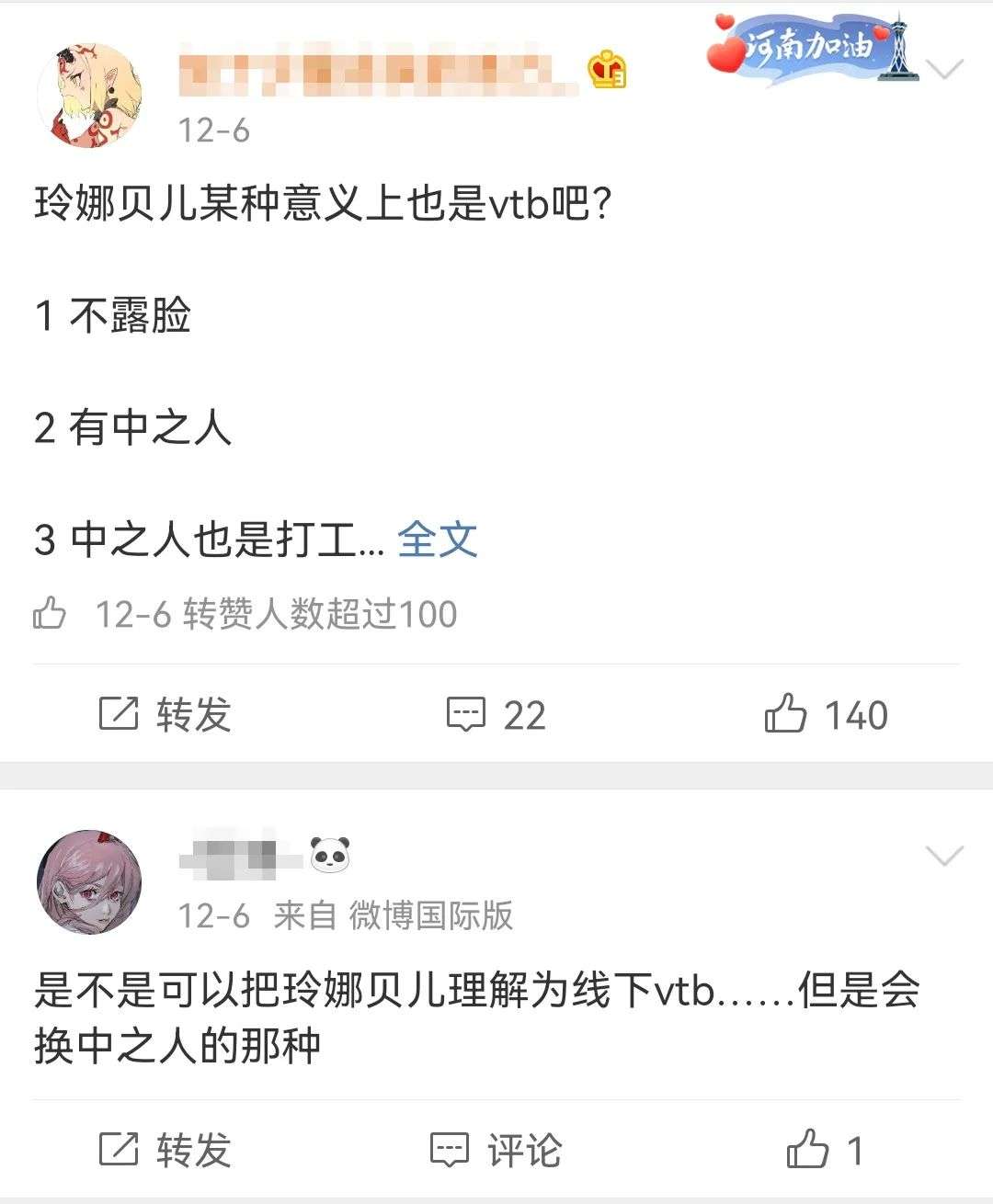Comment on the second post via 评论
The width and height of the screenshot is (993, 1204).
(496, 1150)
